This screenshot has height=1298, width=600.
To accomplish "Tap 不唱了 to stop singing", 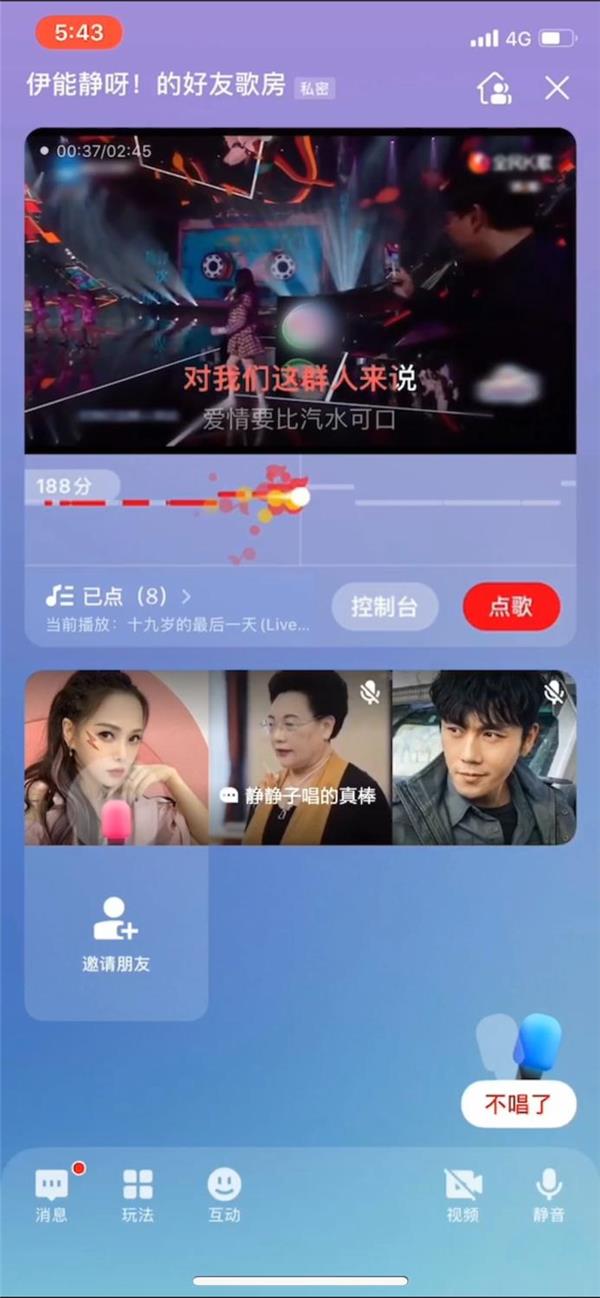I will (x=518, y=1106).
